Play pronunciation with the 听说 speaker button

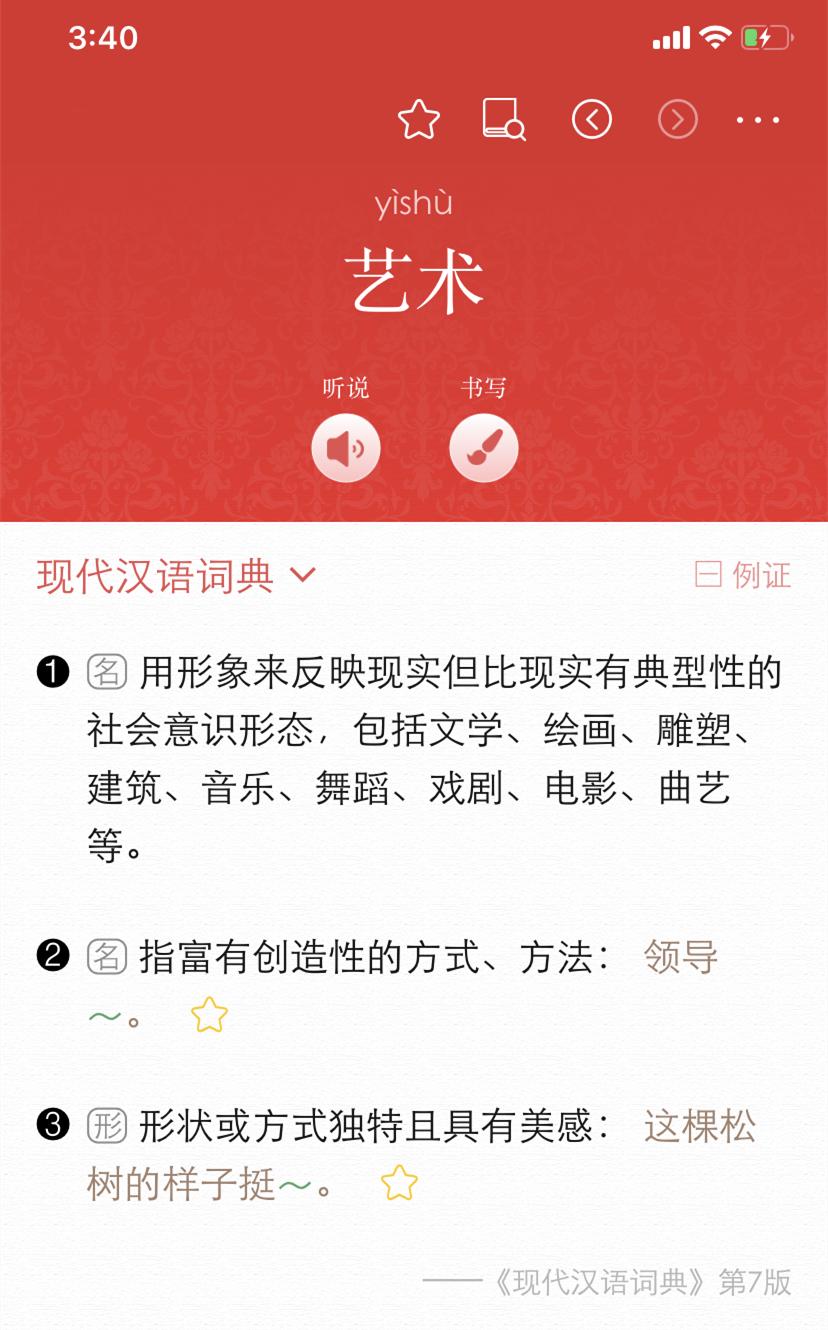coord(346,448)
